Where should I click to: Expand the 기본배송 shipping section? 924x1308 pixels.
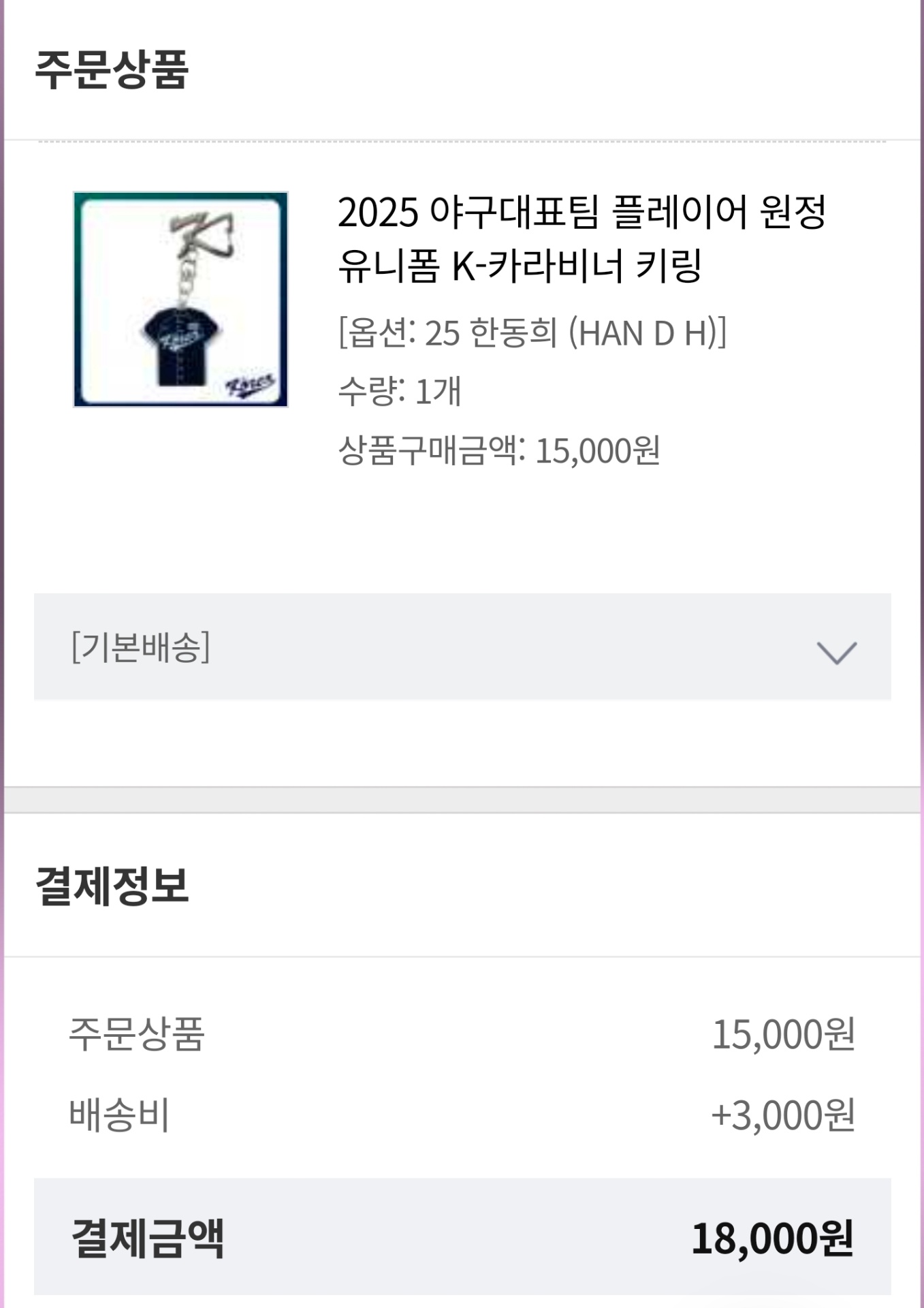coord(835,652)
